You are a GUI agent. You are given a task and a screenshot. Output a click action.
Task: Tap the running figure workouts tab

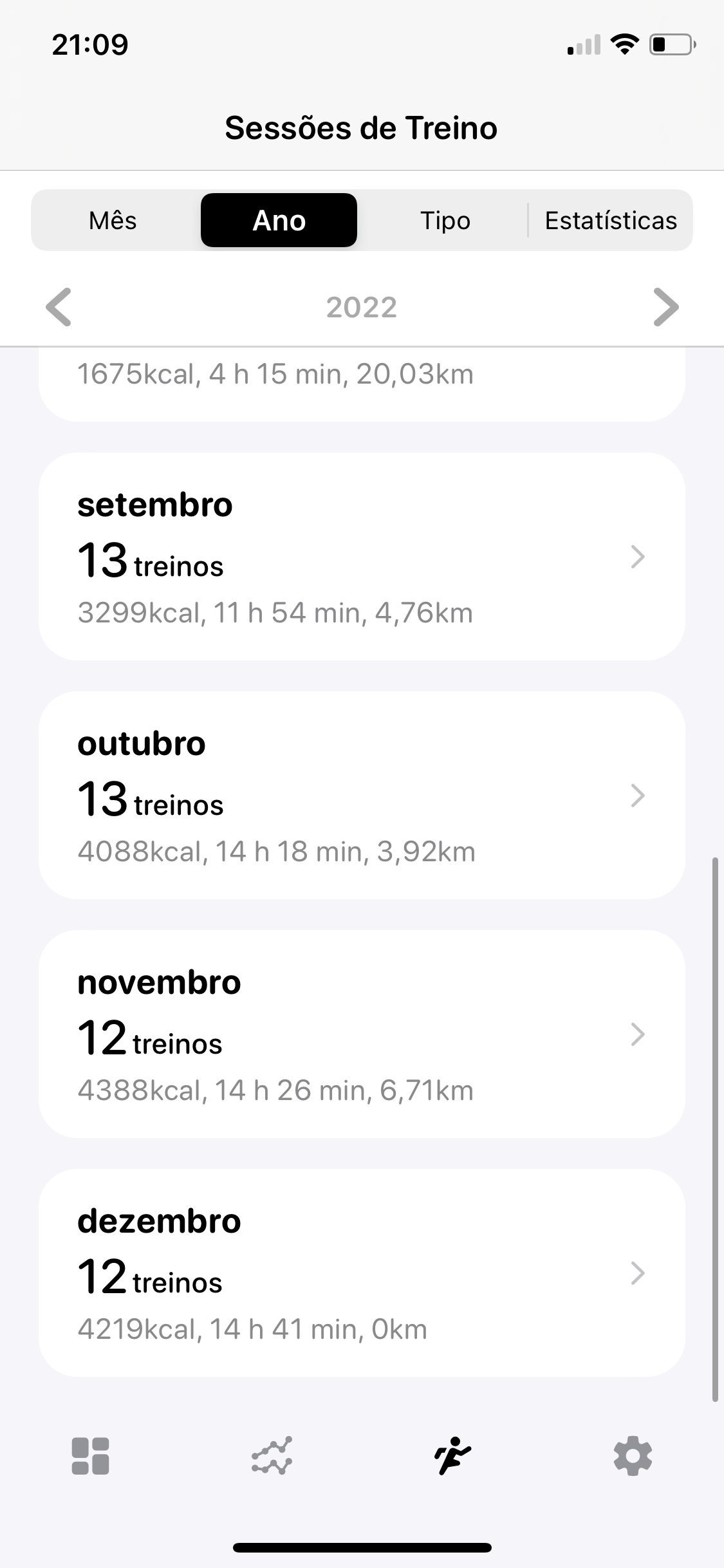(452, 1456)
